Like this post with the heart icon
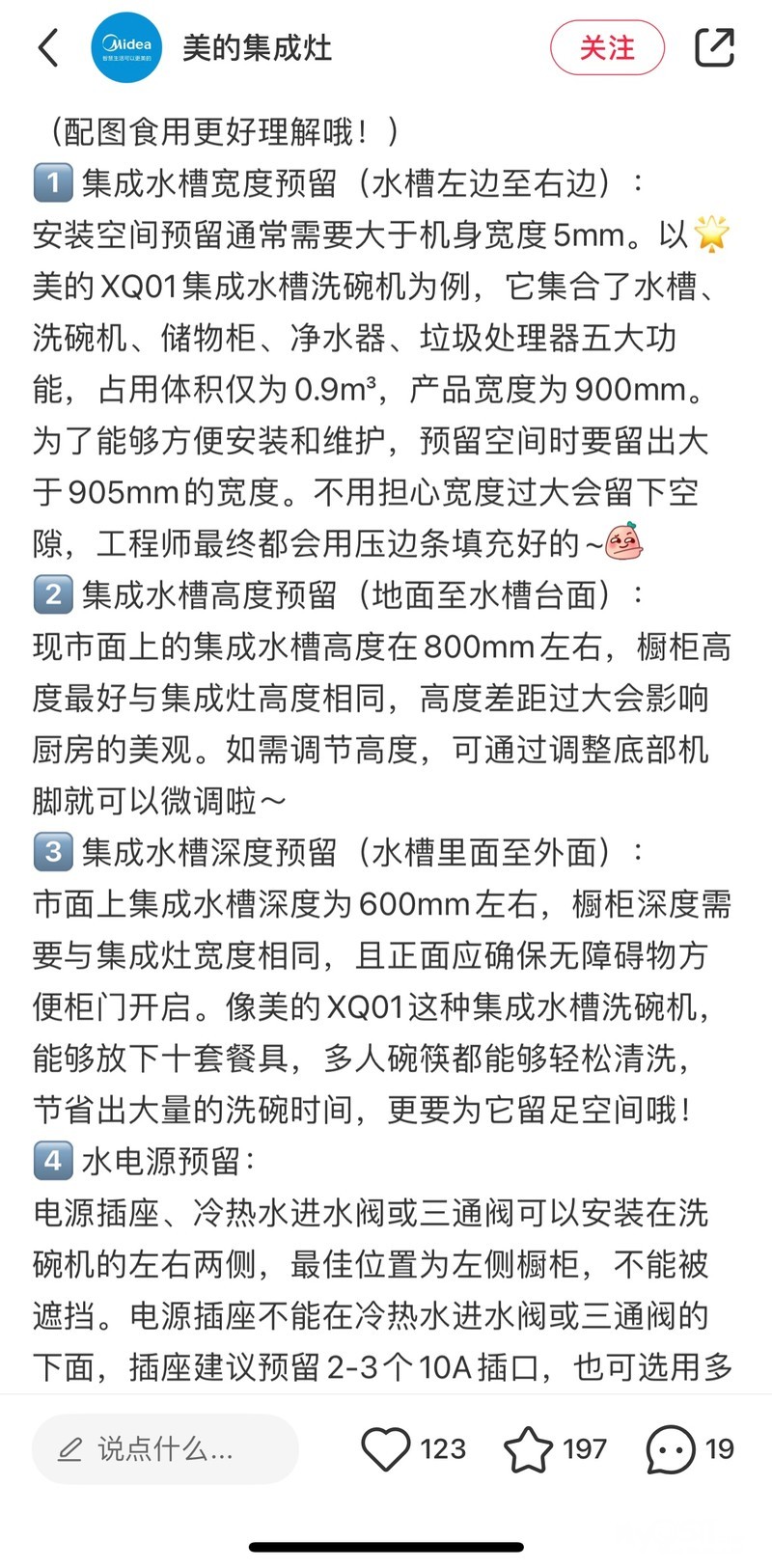This screenshot has width=772, height=1568. pyautogui.click(x=386, y=1448)
